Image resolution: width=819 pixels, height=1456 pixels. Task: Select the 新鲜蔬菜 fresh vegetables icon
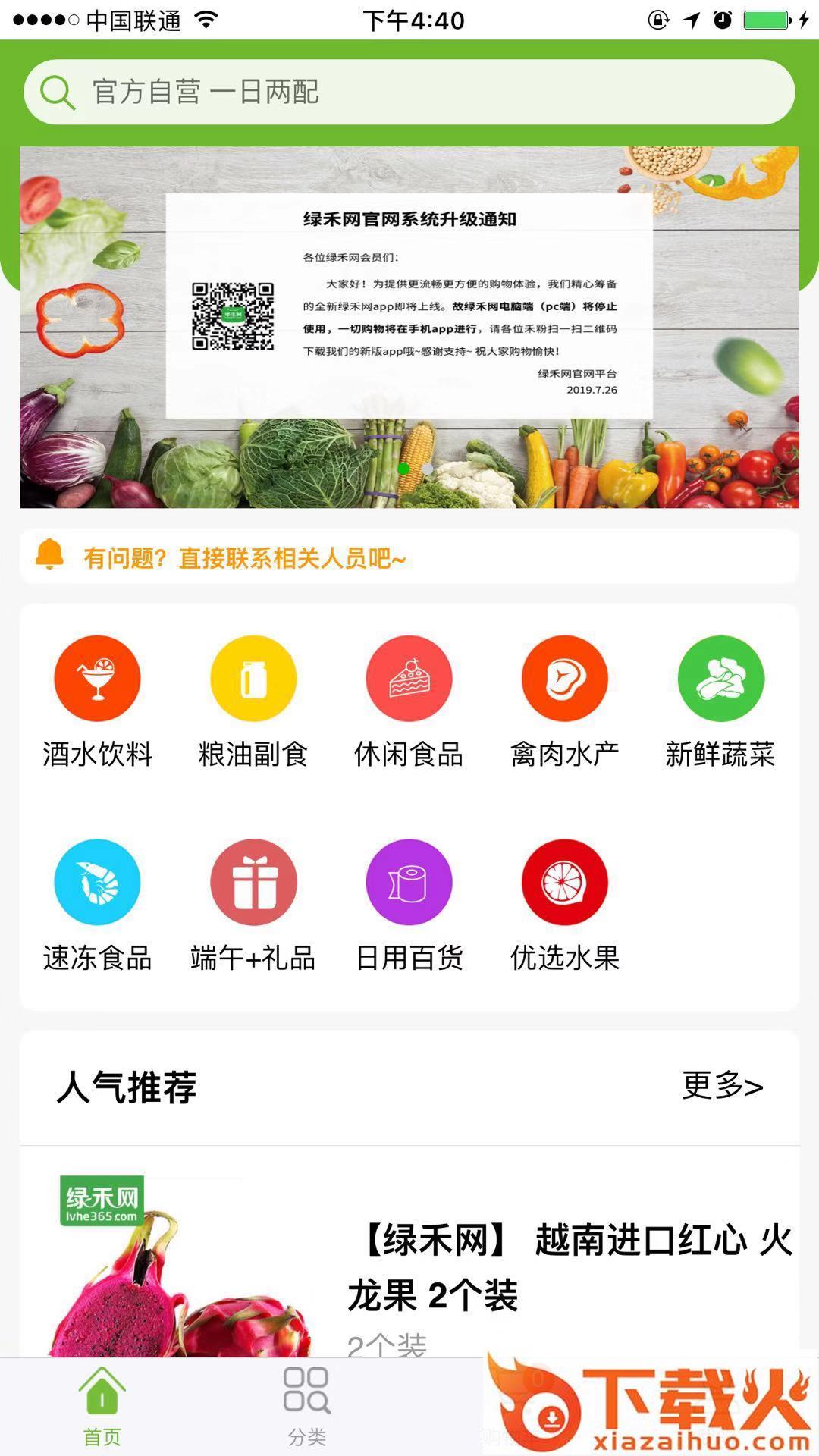(720, 677)
